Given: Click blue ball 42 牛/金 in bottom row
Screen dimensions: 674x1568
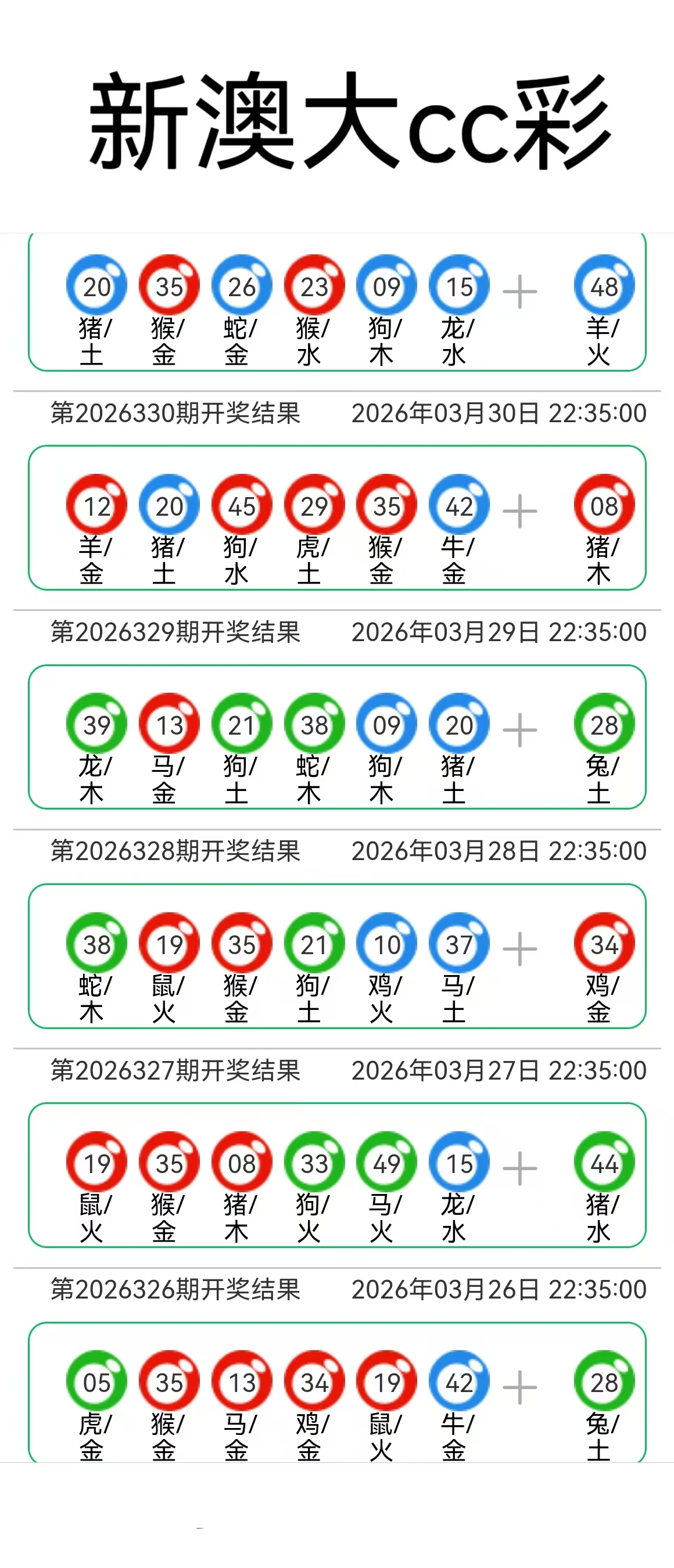Looking at the screenshot, I should pyautogui.click(x=459, y=1380).
